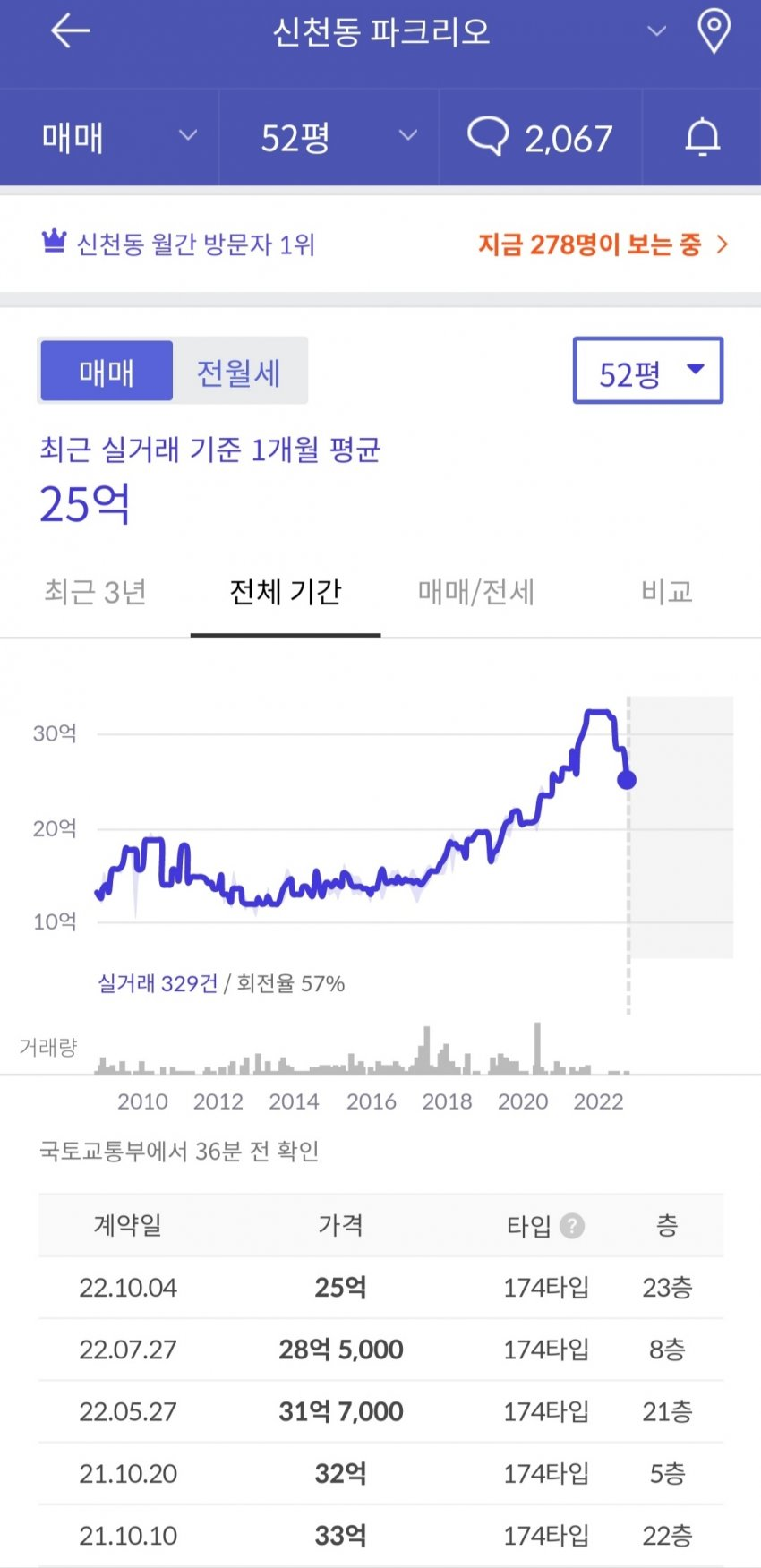Open the 52평 size dropdown in the header
This screenshot has height=1568, width=761.
coord(328,136)
